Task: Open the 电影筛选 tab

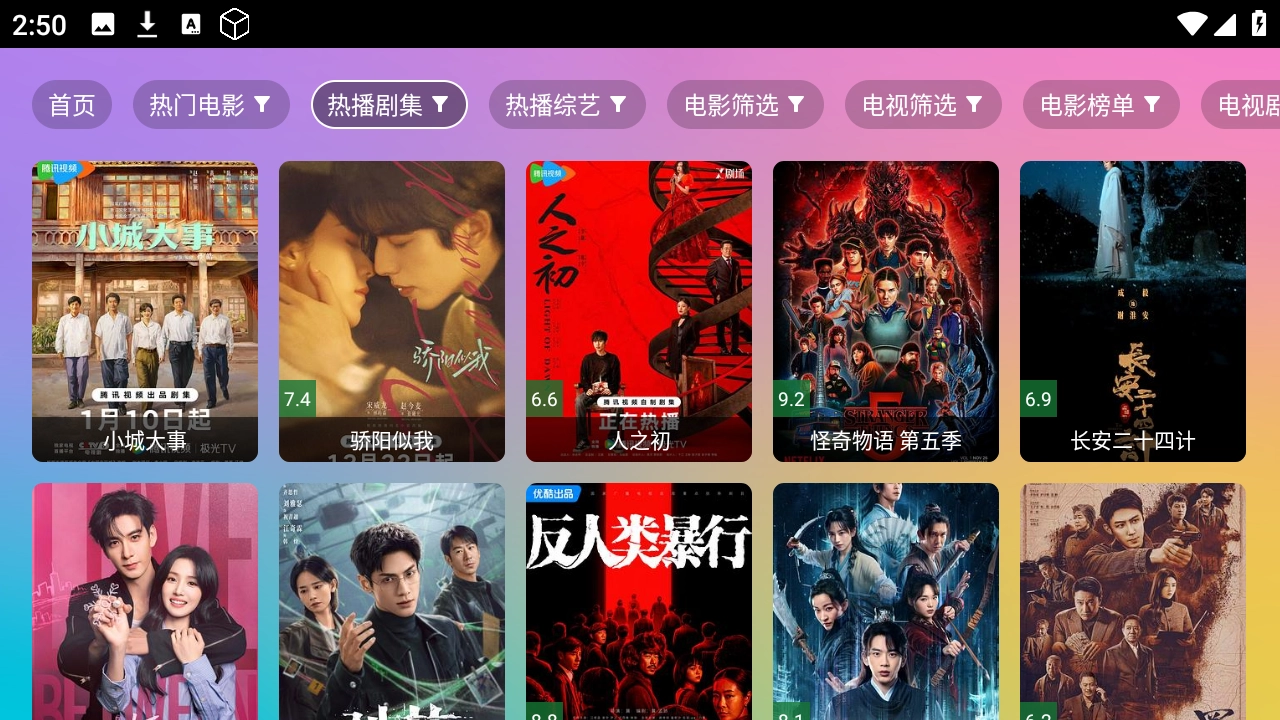Action: coord(744,105)
